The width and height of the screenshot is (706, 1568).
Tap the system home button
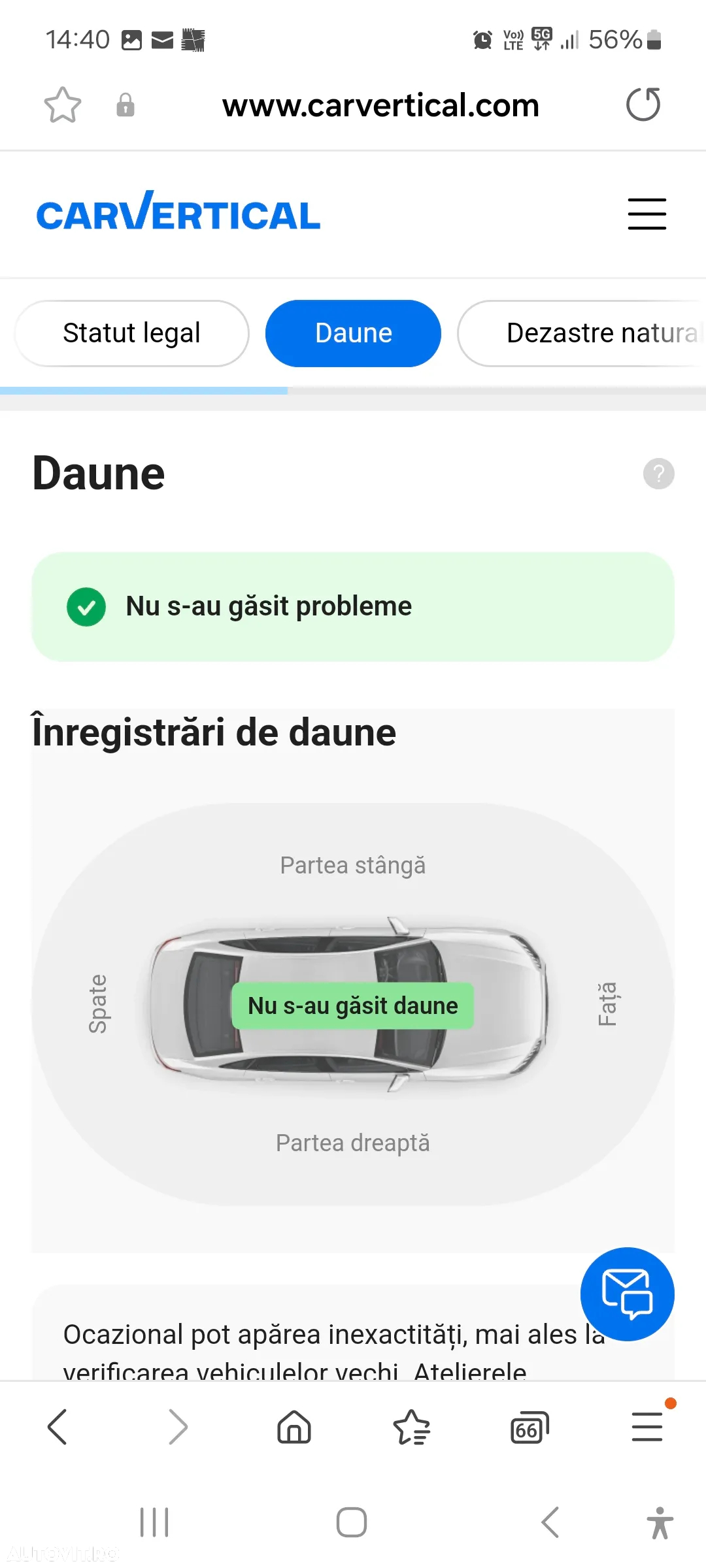pyautogui.click(x=352, y=1522)
